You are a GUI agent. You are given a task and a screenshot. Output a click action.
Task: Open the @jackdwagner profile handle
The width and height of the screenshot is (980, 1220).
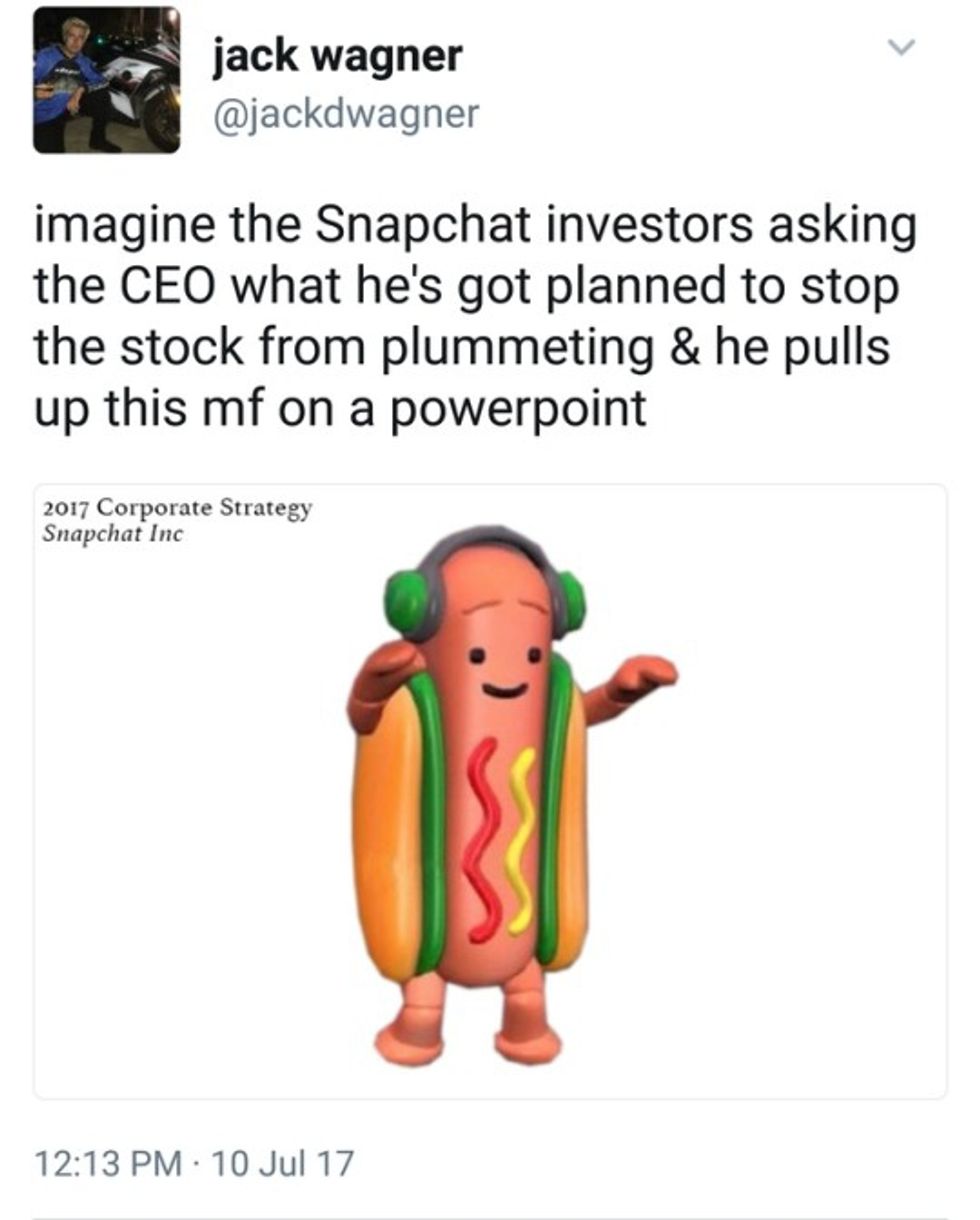pos(345,116)
